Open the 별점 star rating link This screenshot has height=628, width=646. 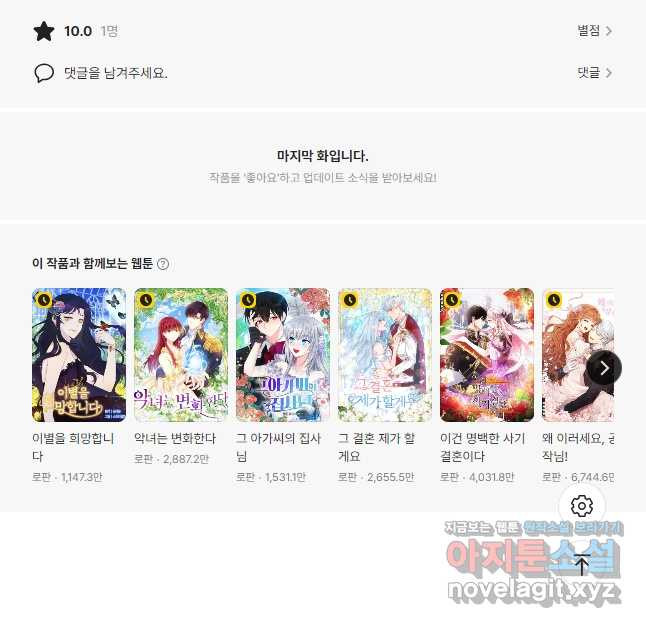(x=594, y=31)
